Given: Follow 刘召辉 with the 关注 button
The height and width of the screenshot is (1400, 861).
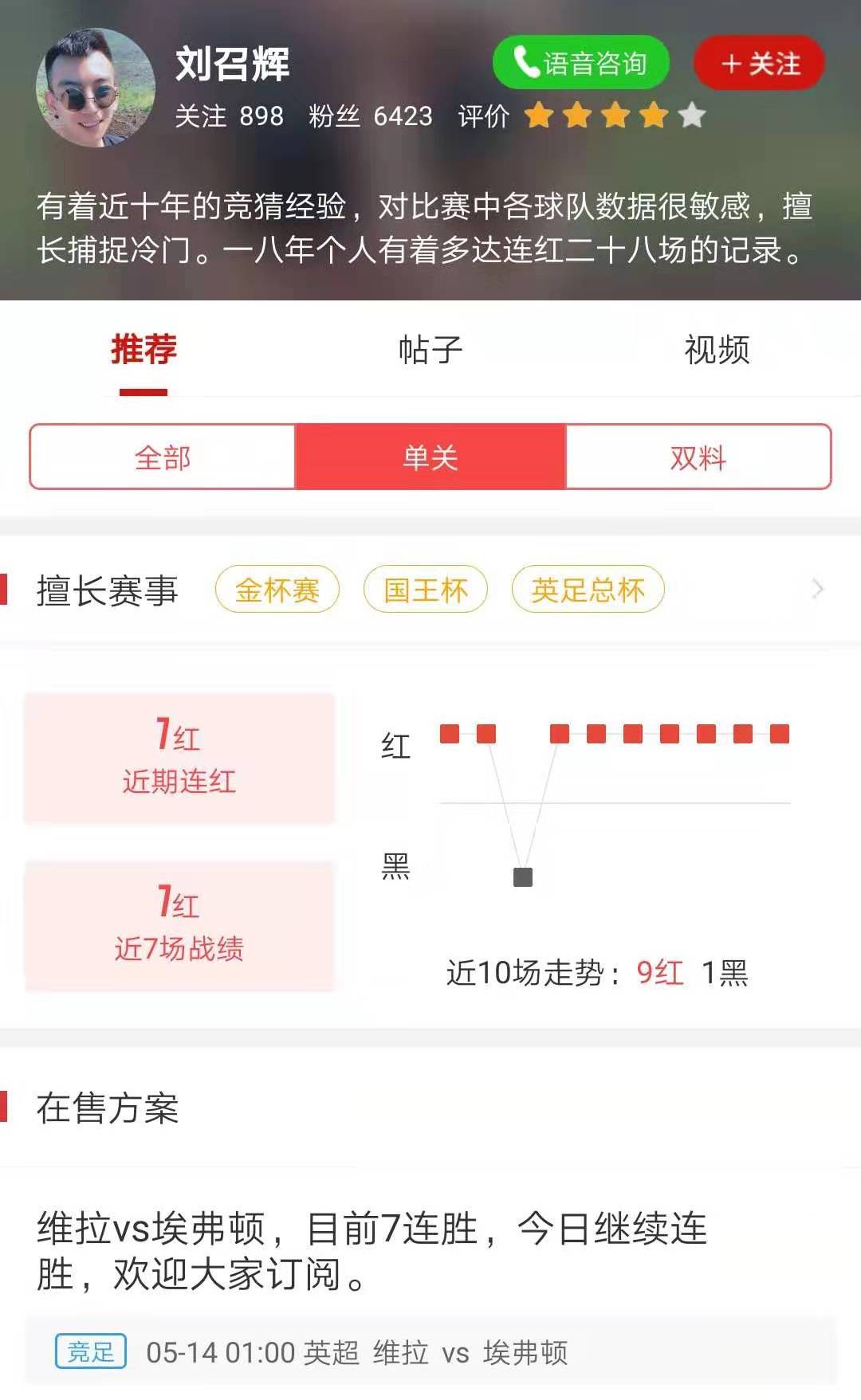Looking at the screenshot, I should click(x=760, y=63).
